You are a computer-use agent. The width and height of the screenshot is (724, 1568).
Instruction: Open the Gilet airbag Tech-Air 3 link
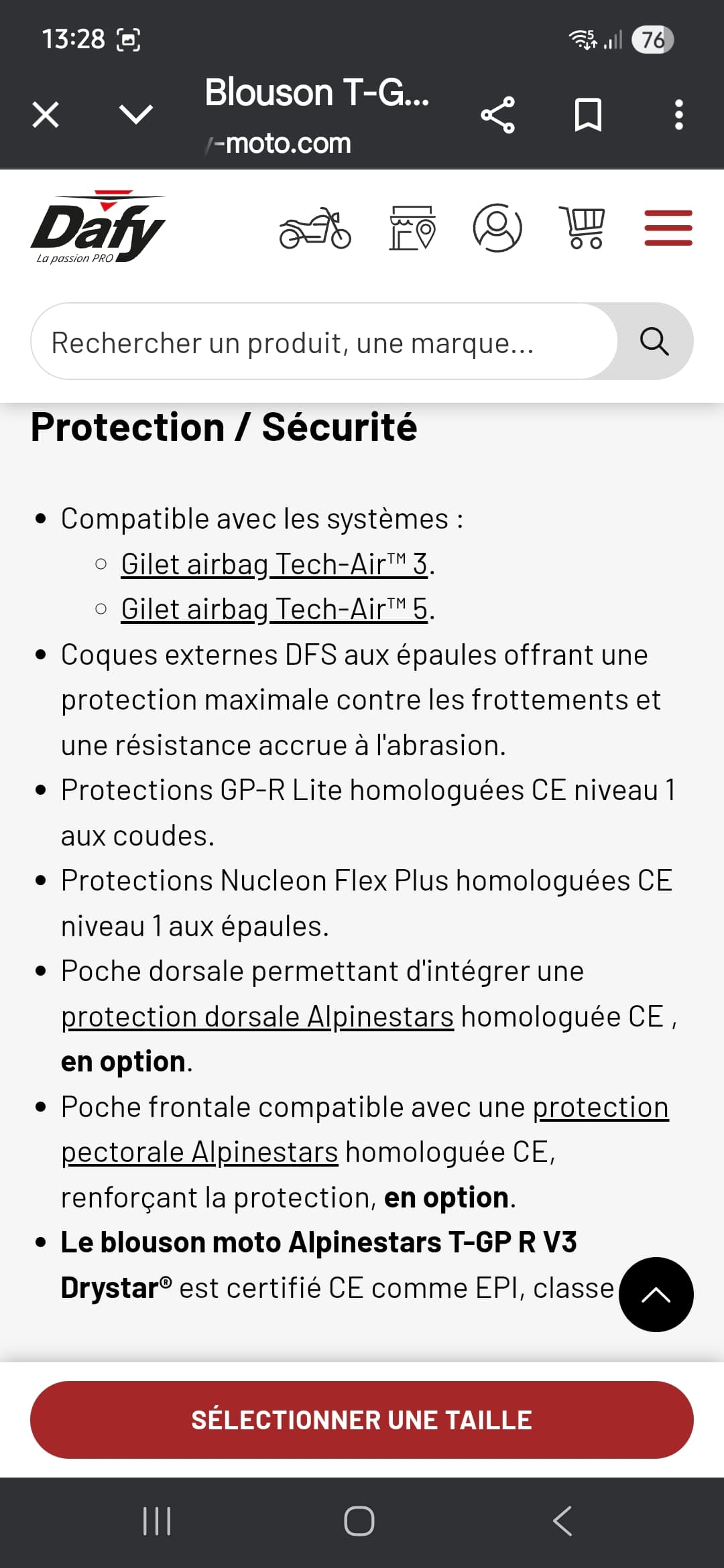click(x=274, y=564)
